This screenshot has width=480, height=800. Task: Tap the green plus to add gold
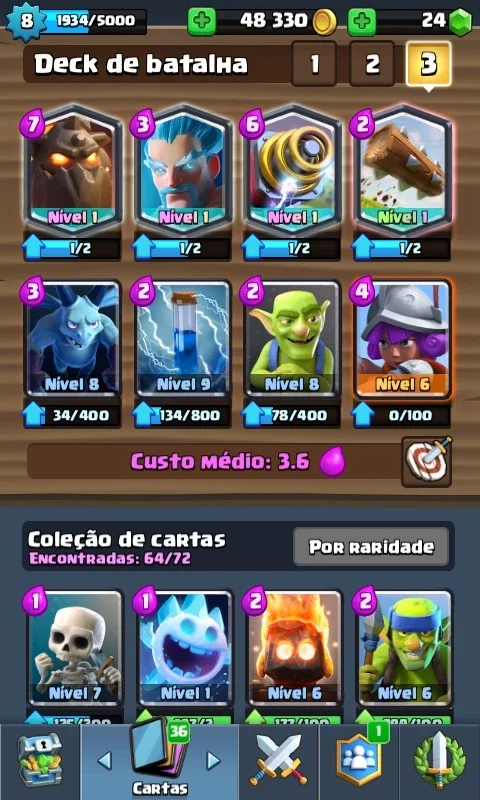coord(201,21)
